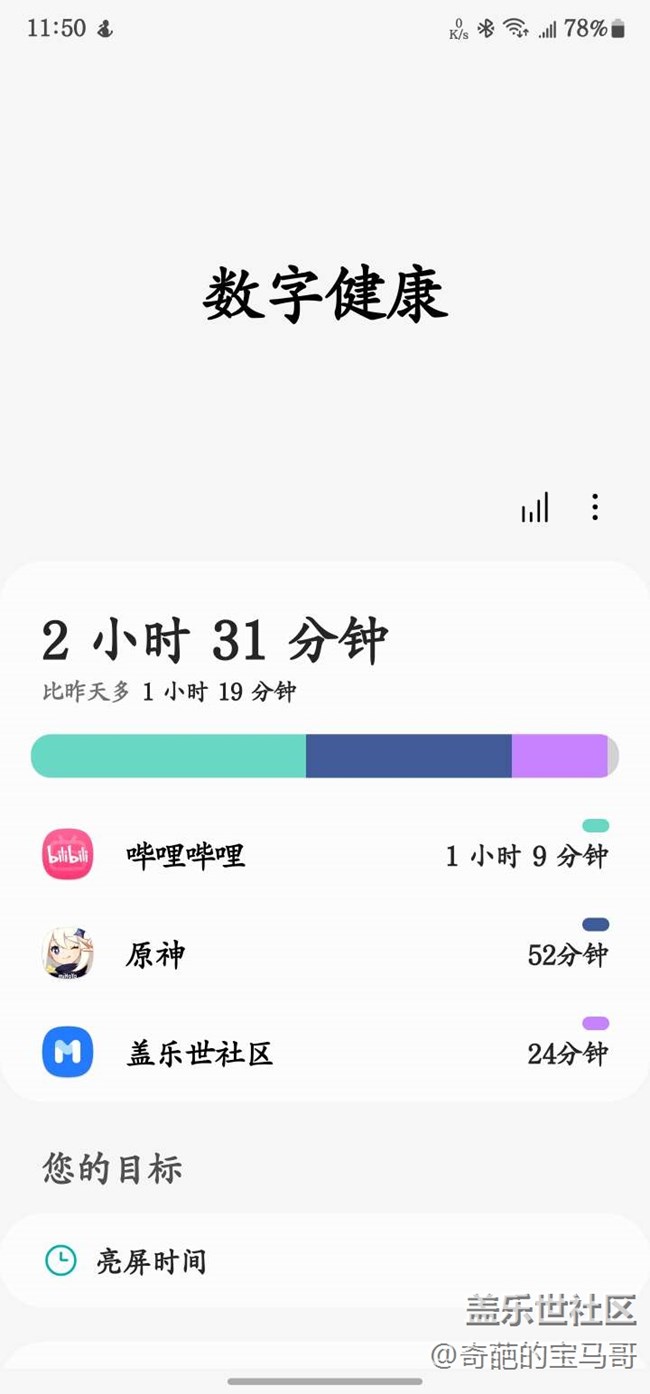Open the 亮屏时间 goal
This screenshot has height=1394, width=650.
click(x=324, y=1261)
